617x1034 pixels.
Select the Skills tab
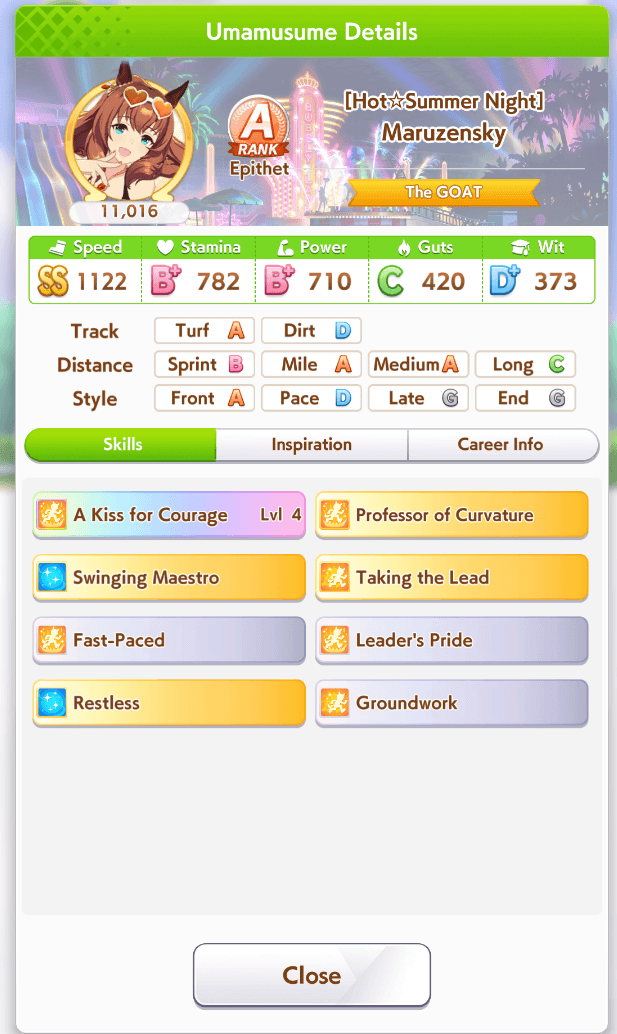[x=121, y=445]
